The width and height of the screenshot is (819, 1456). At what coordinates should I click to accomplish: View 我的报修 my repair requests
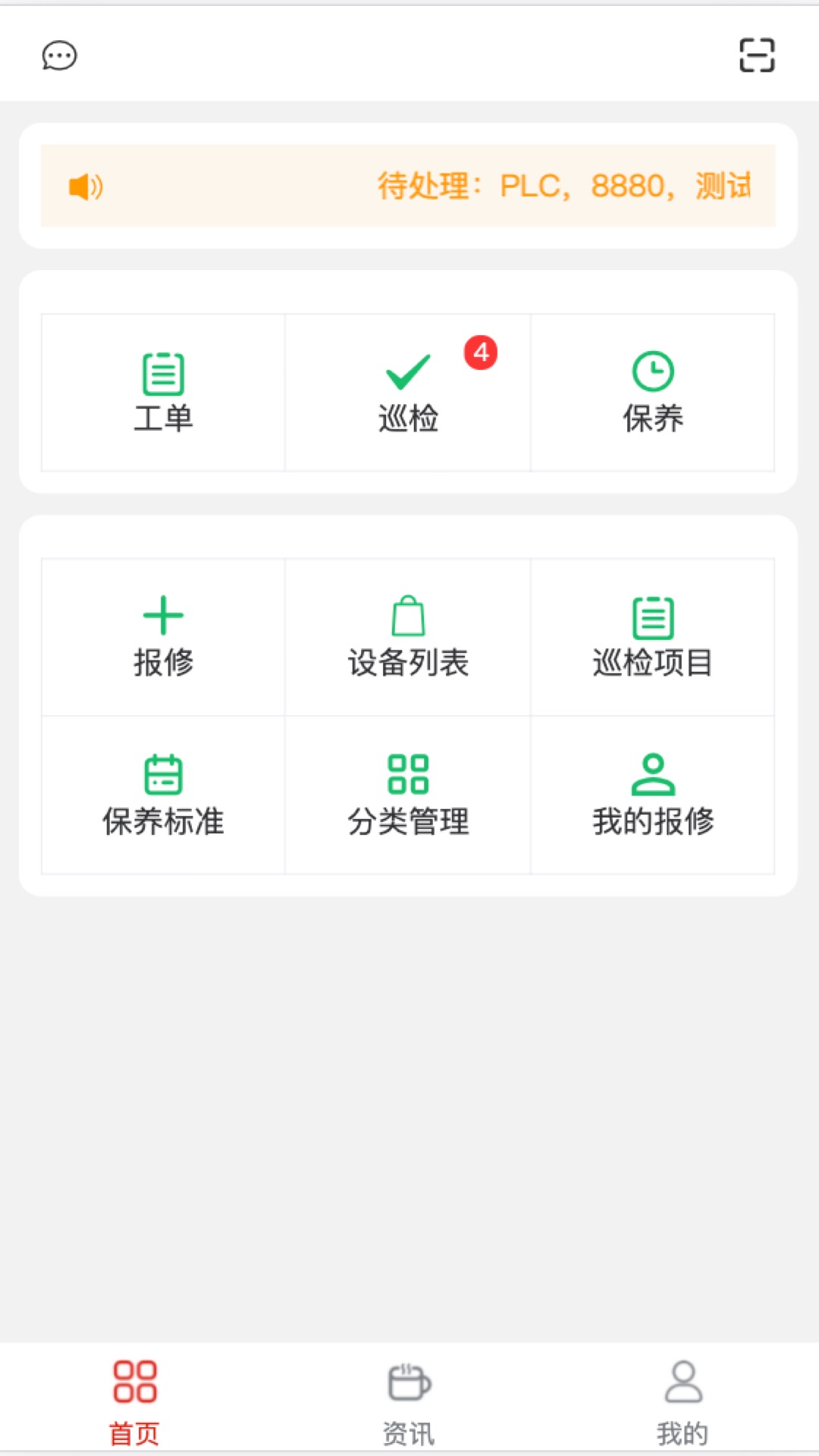(x=653, y=795)
